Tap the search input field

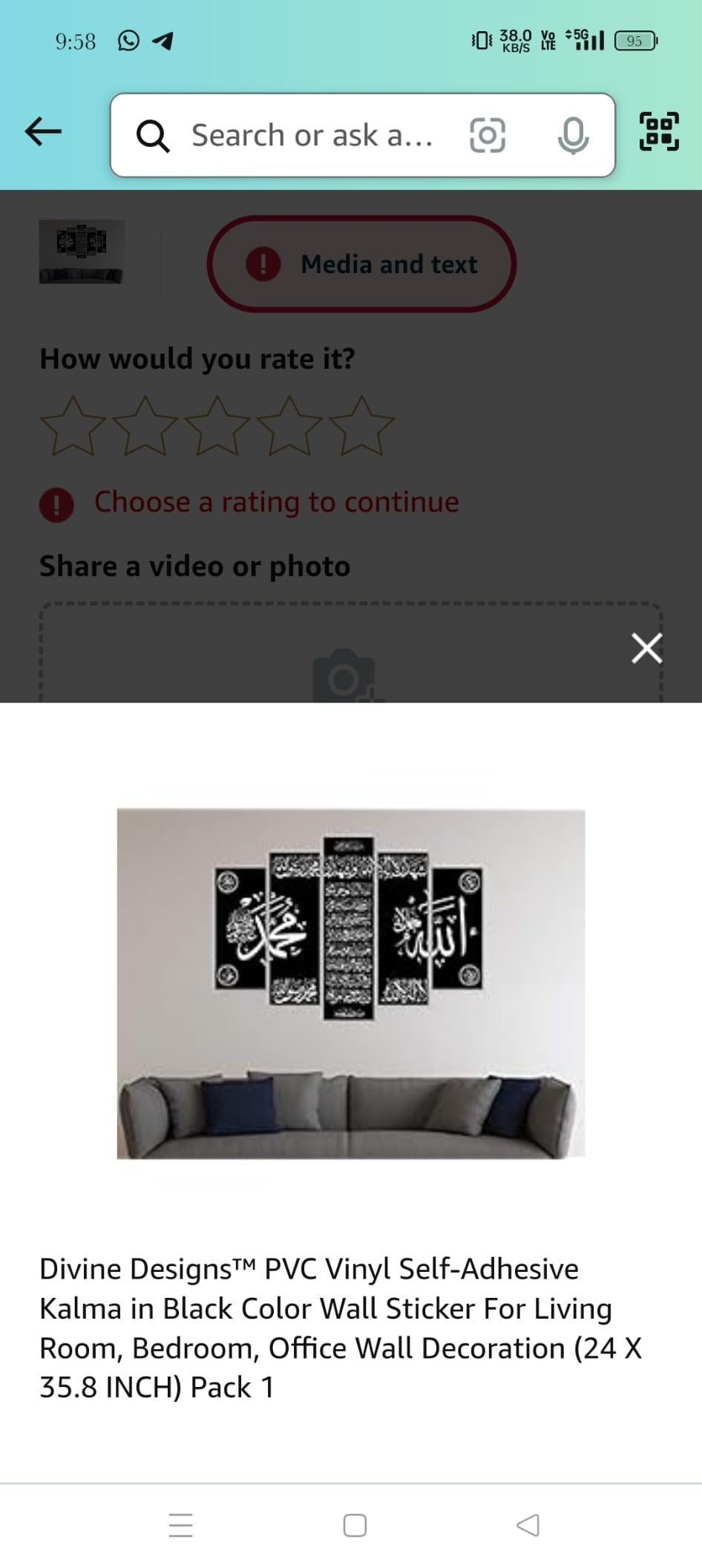tap(312, 134)
